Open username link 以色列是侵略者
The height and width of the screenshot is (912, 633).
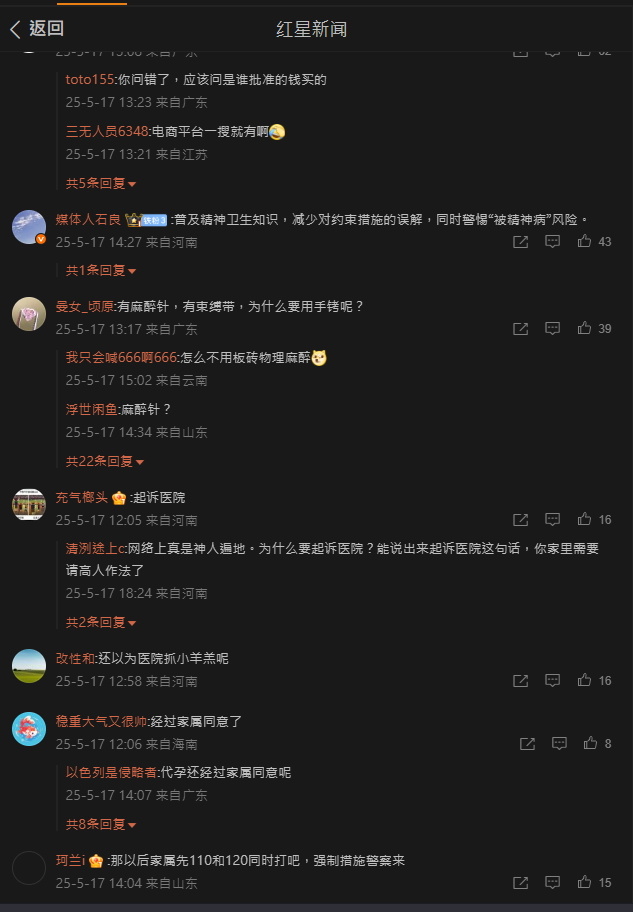click(111, 772)
